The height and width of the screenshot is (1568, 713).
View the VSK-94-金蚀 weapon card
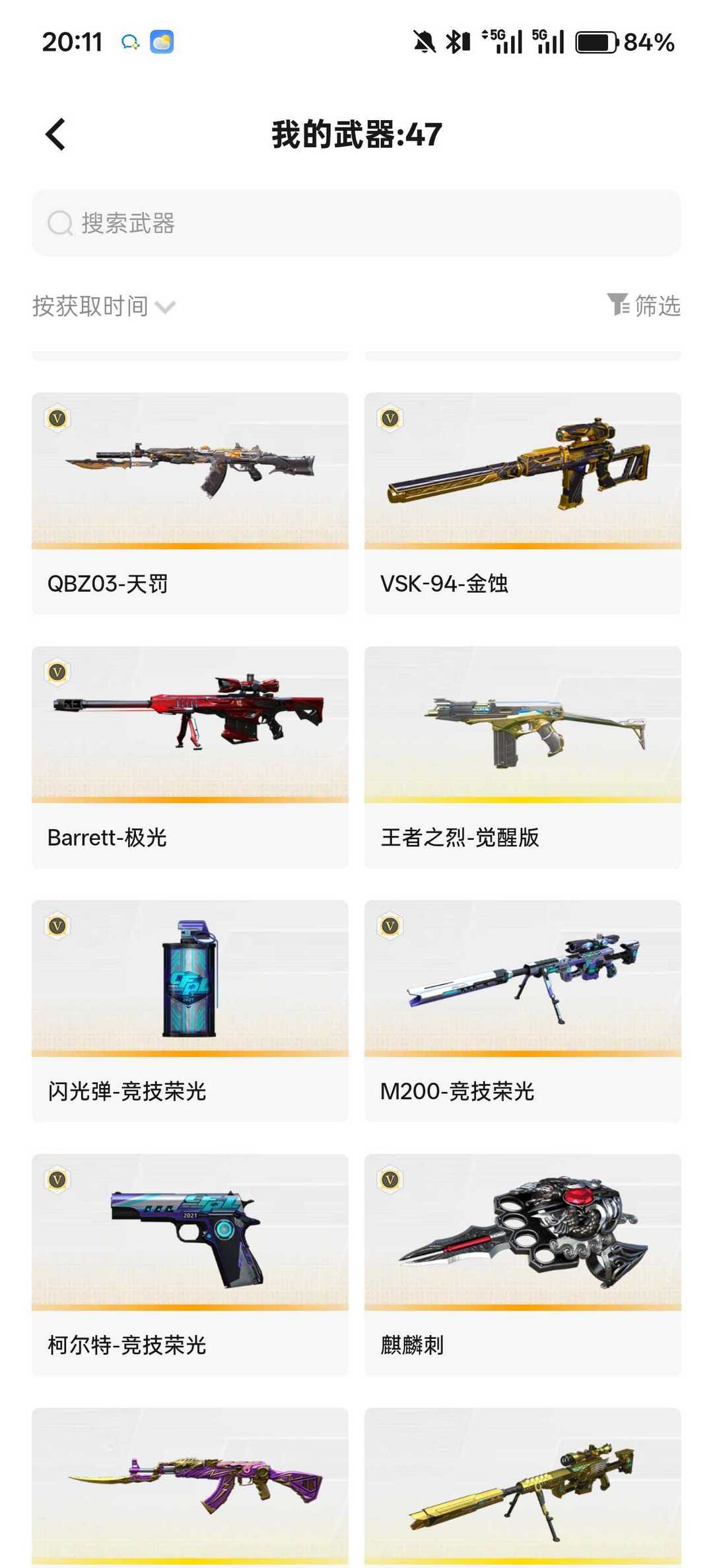[522, 503]
